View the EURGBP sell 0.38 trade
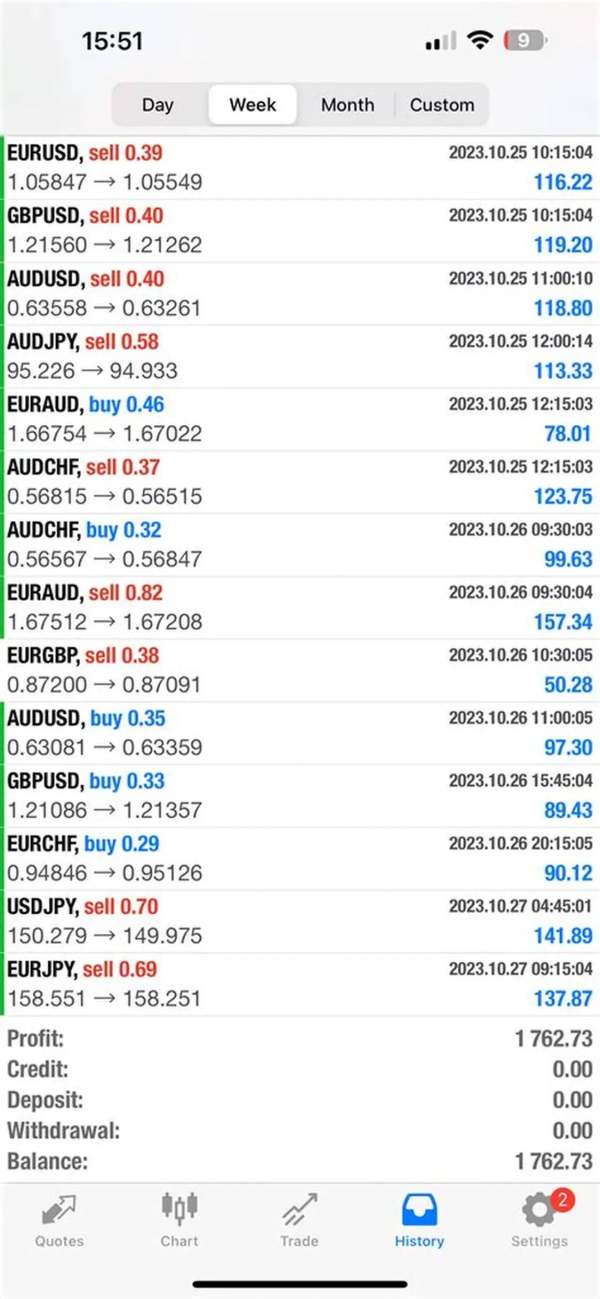The height and width of the screenshot is (1299, 600). [x=300, y=671]
